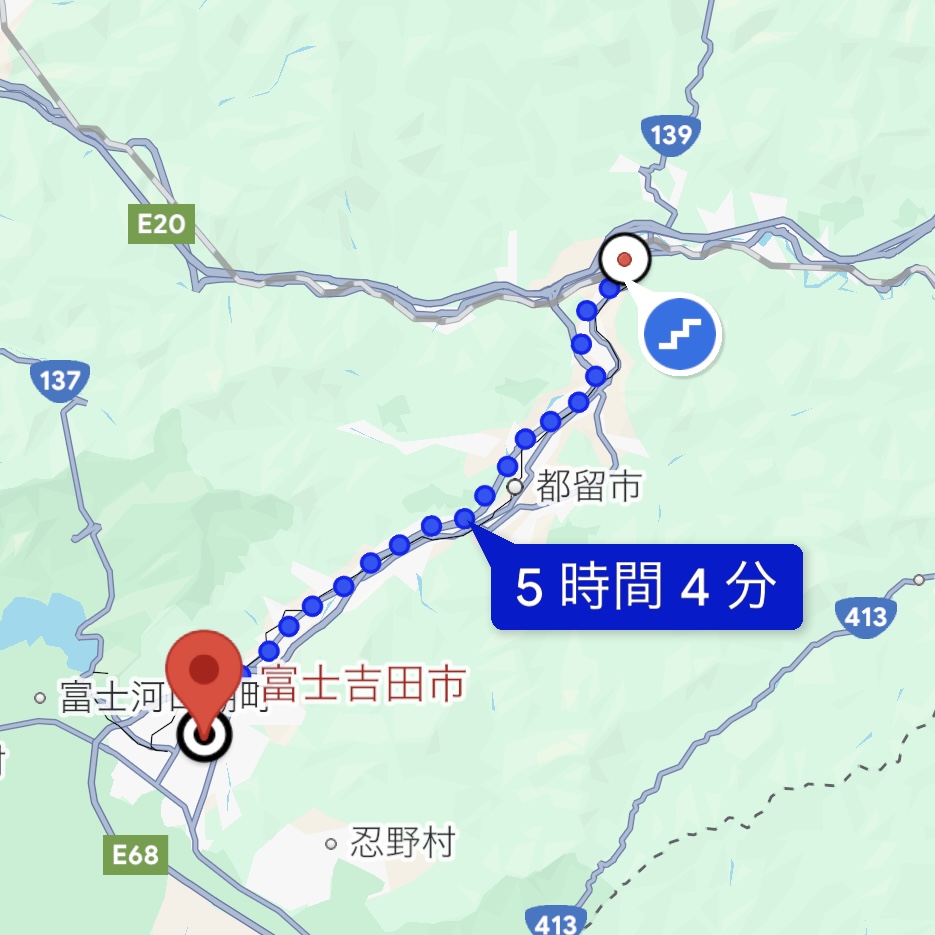Tap the route start point marker
This screenshot has height=935, width=935.
click(626, 260)
